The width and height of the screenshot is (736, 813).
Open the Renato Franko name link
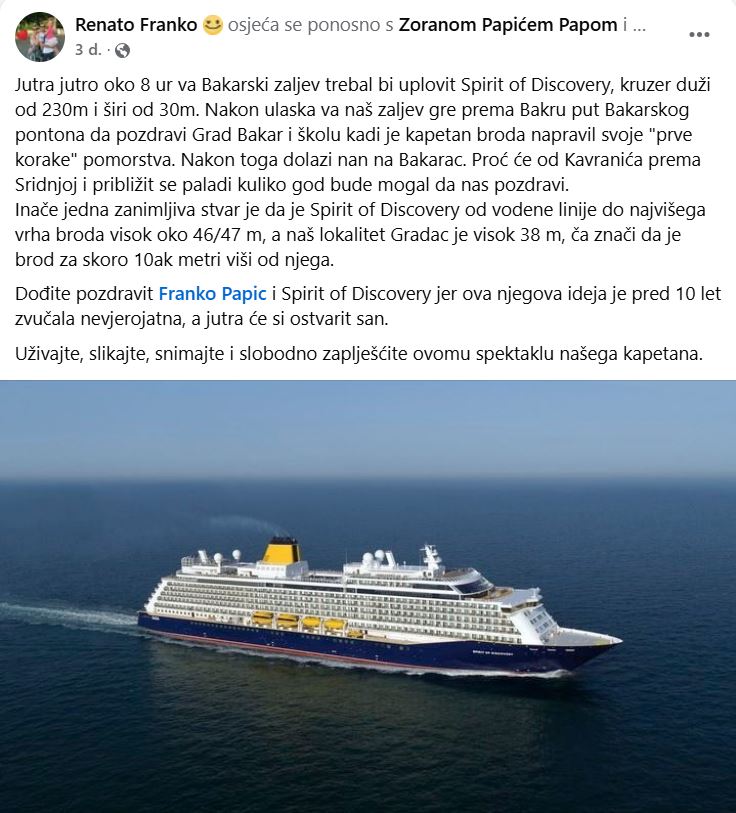135,25
